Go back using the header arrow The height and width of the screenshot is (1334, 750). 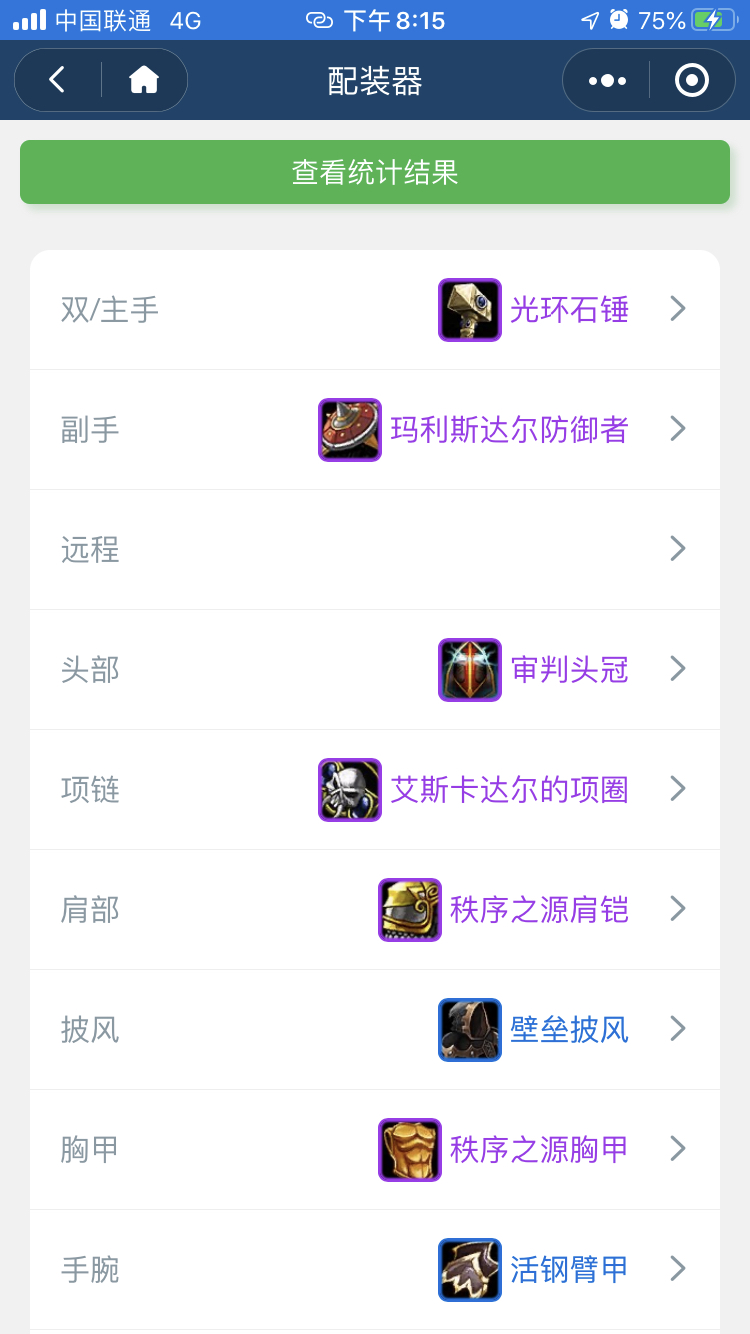(57, 80)
